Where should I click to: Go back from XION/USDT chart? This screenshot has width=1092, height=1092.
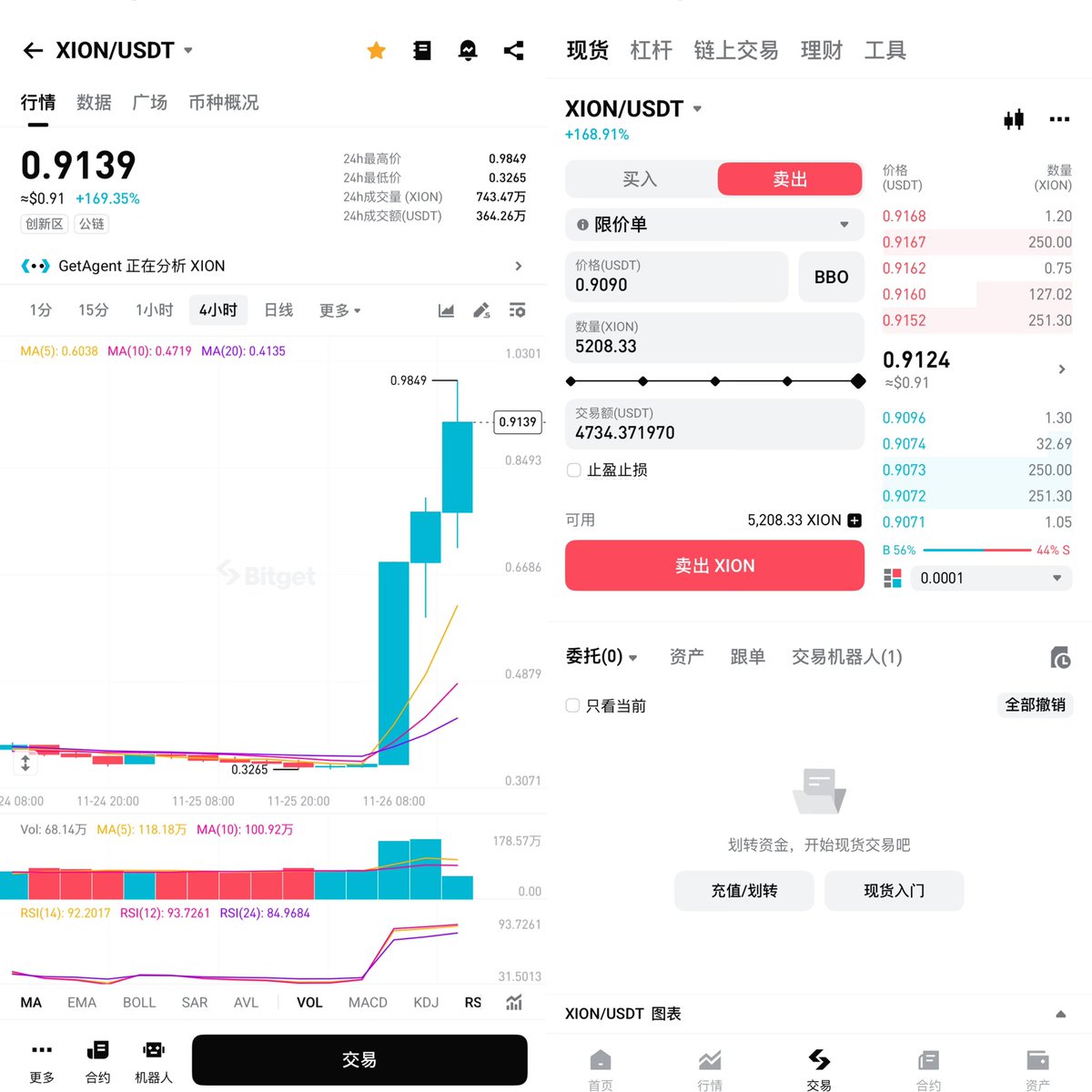click(x=33, y=51)
